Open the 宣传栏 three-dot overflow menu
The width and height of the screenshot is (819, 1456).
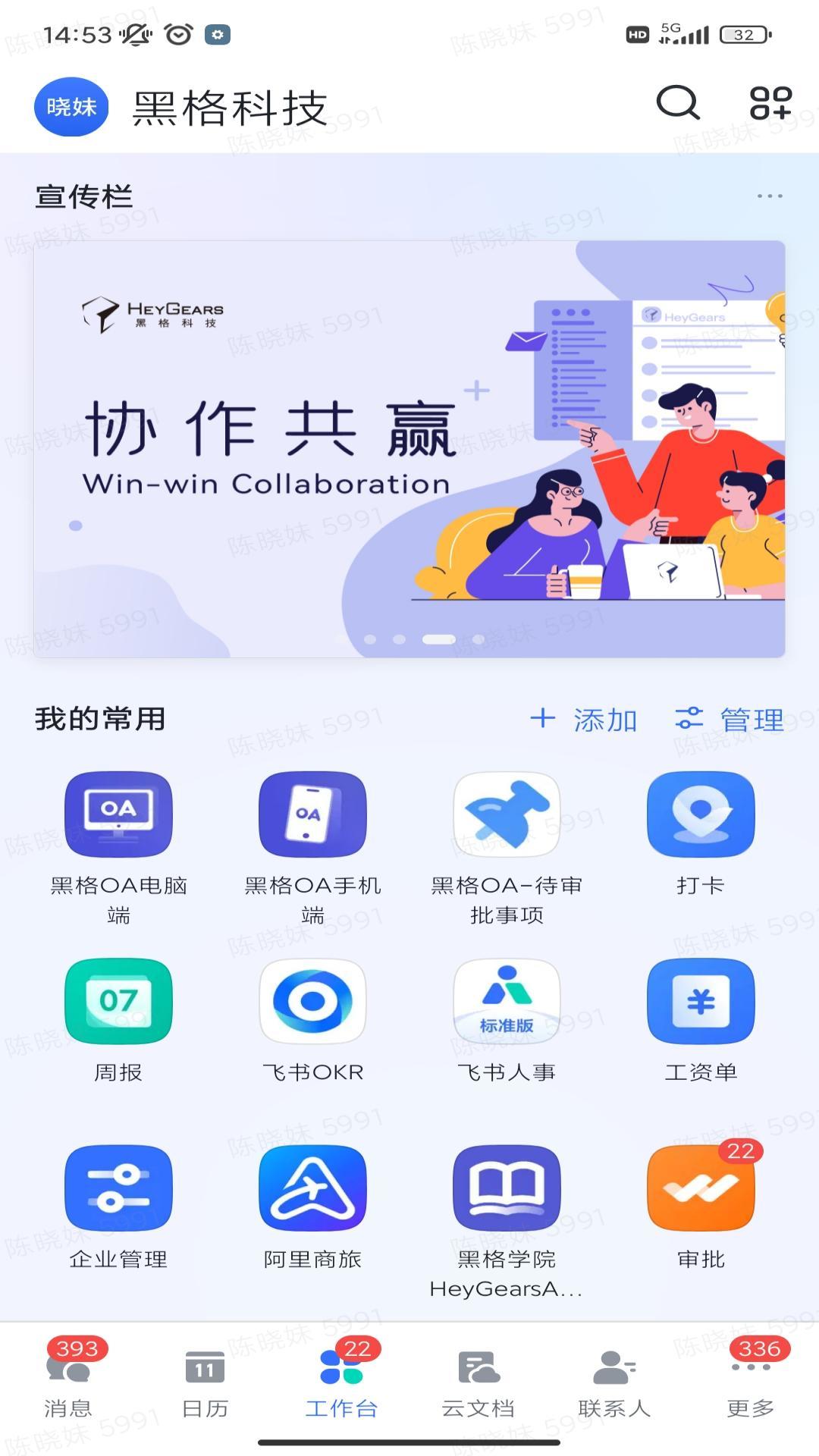[x=769, y=196]
